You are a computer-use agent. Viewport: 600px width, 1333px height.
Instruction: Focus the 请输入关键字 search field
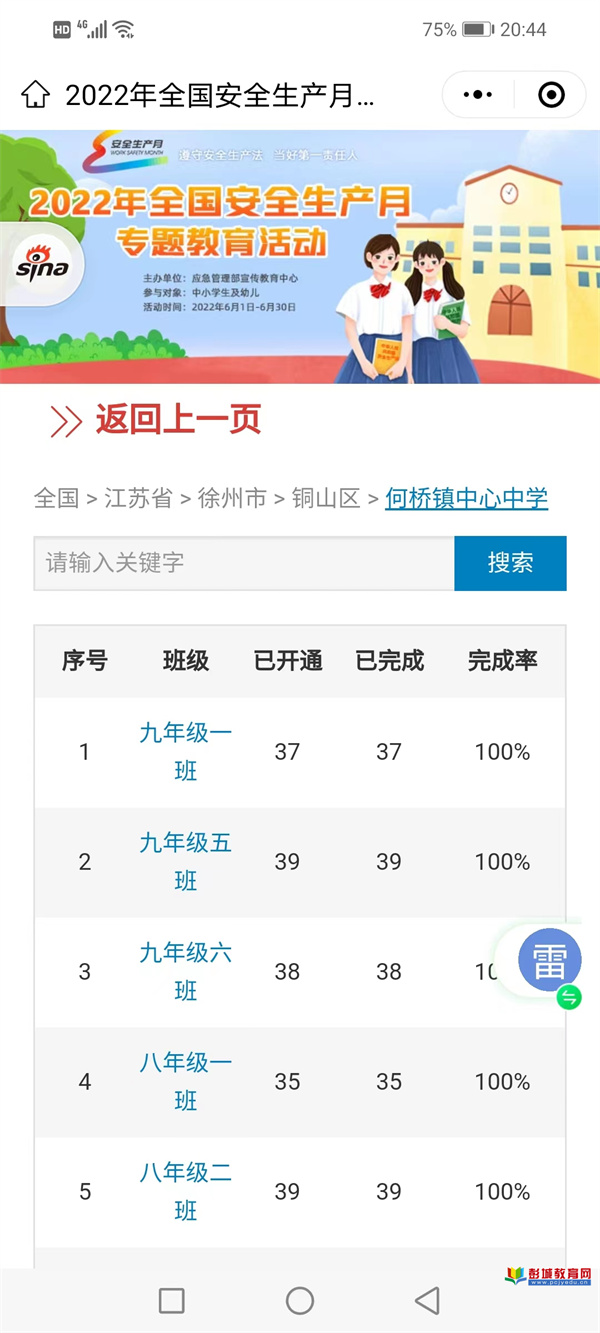coord(244,563)
